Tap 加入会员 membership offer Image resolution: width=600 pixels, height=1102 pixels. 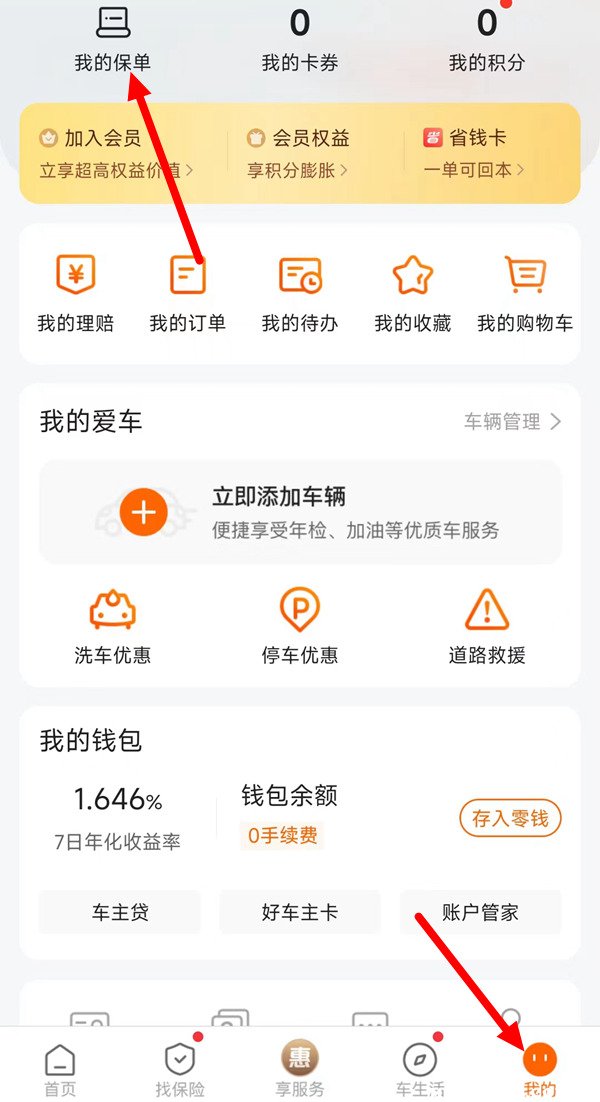pyautogui.click(x=117, y=153)
